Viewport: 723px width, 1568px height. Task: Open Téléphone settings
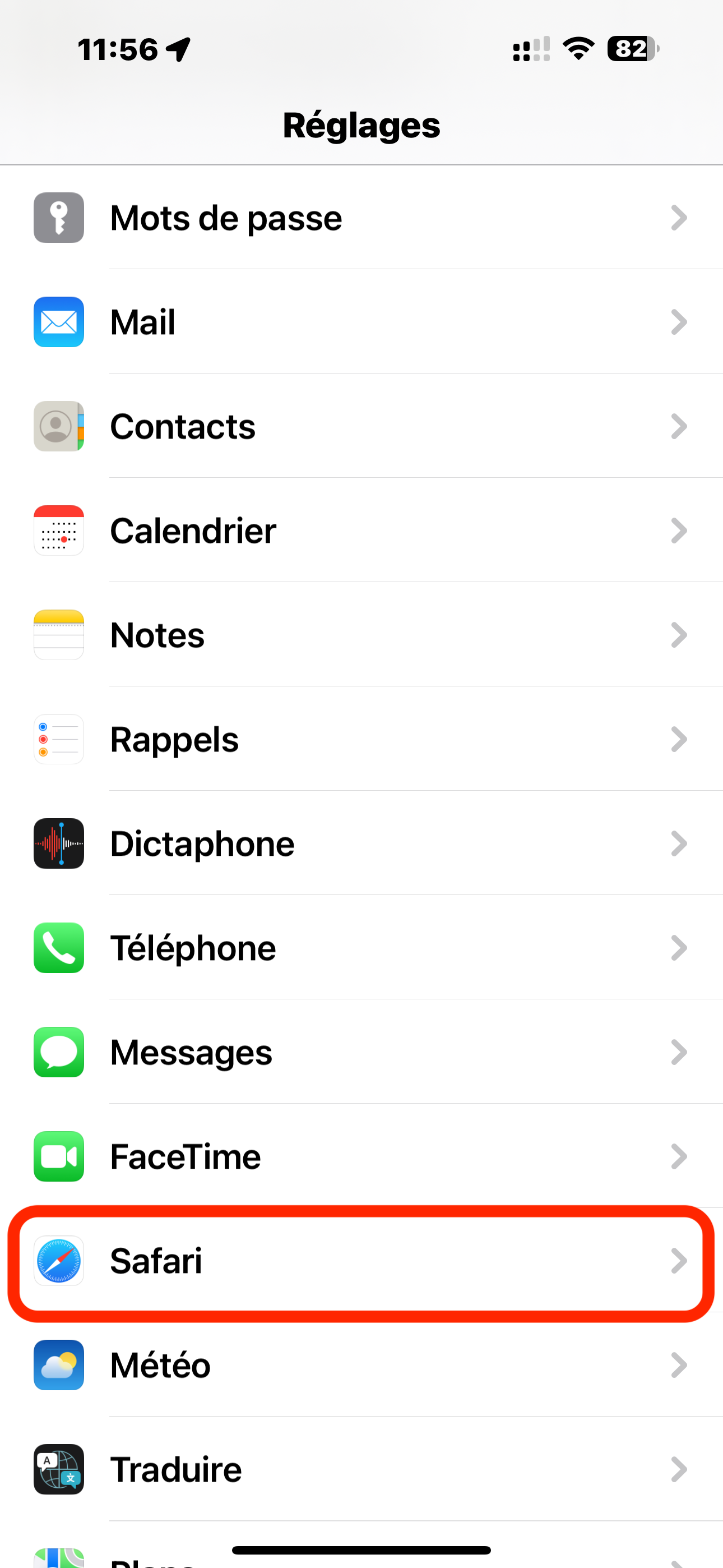click(361, 947)
